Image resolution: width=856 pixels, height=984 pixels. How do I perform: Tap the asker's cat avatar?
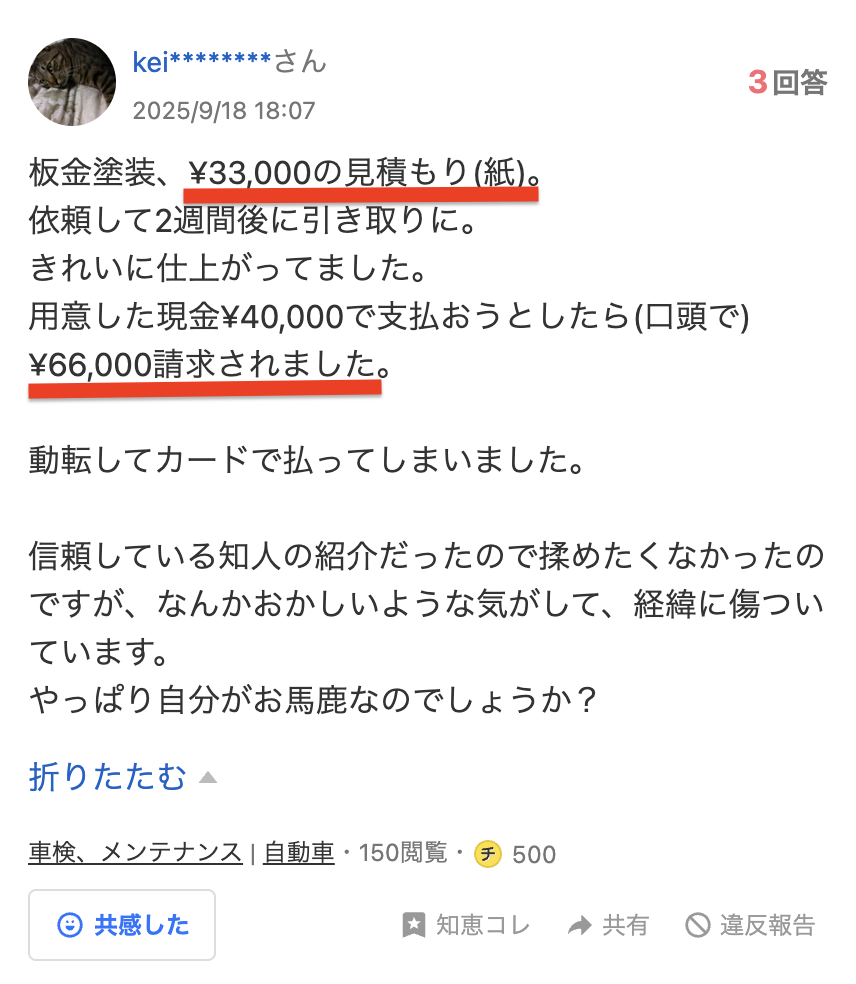click(x=73, y=82)
